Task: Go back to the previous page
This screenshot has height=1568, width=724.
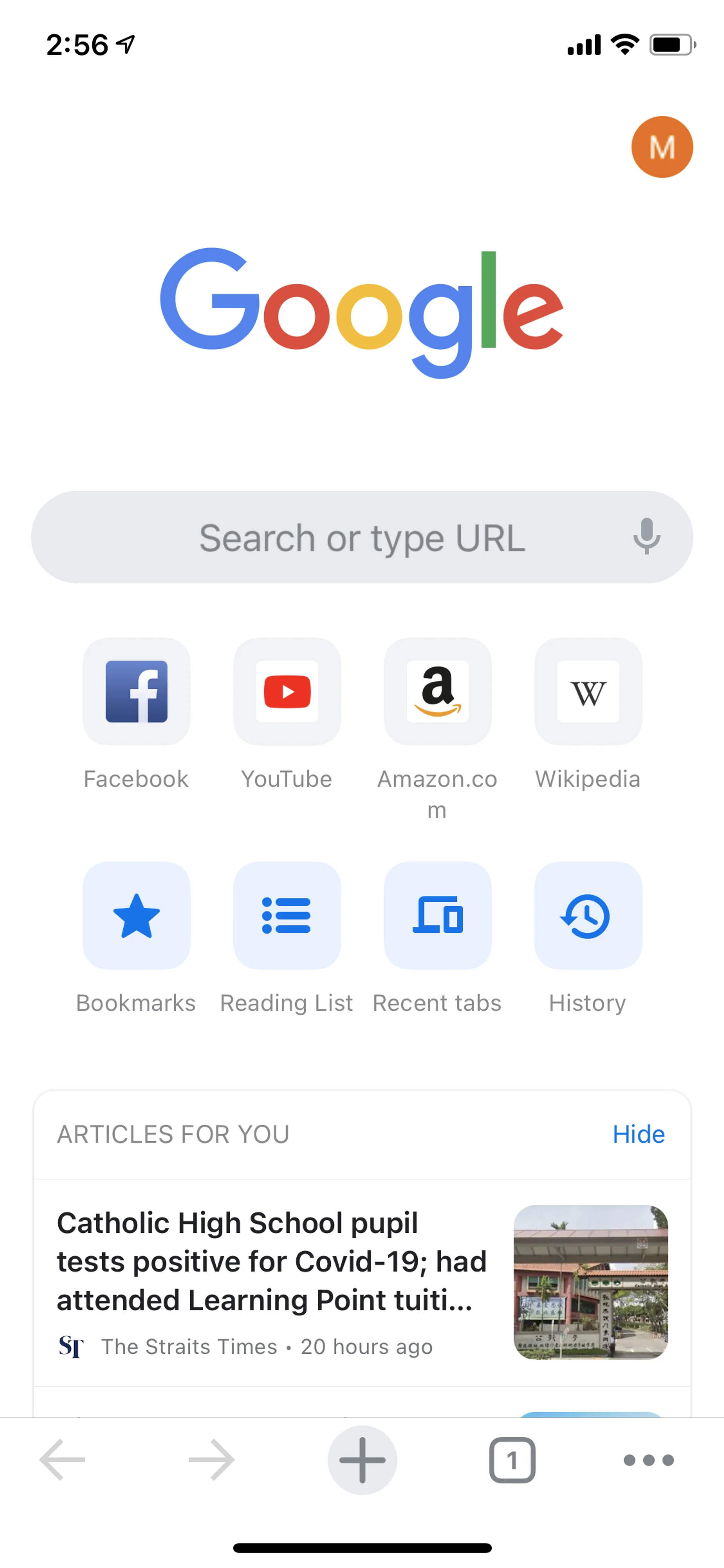Action: [63, 1460]
